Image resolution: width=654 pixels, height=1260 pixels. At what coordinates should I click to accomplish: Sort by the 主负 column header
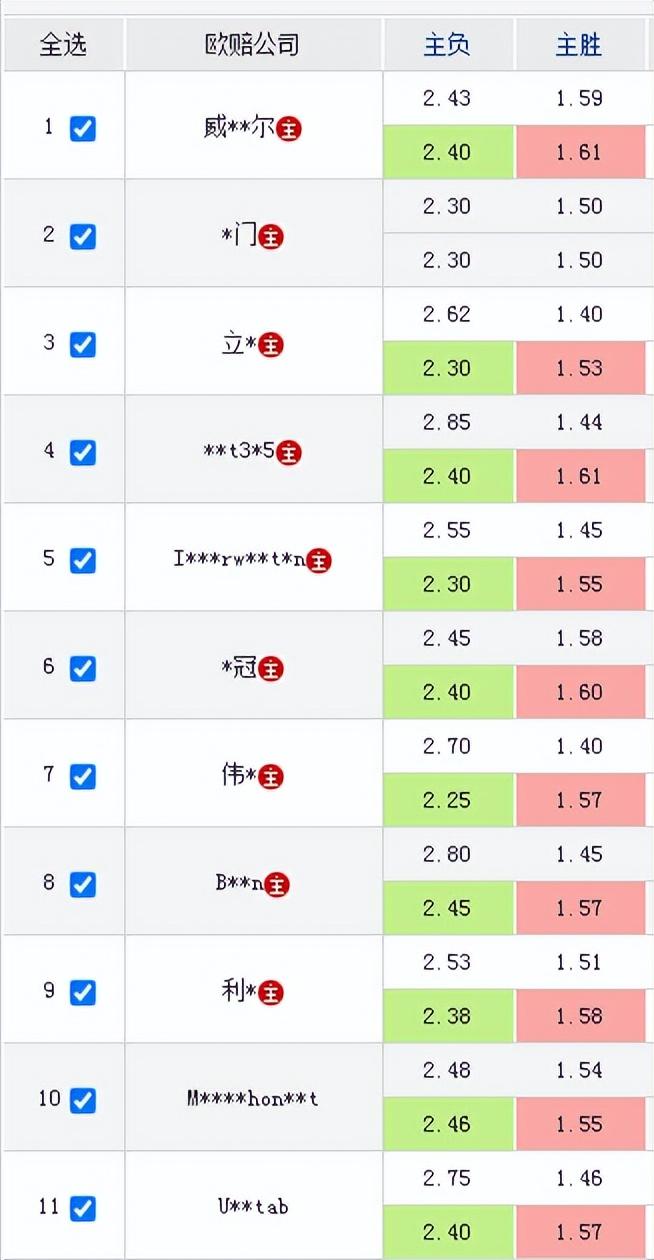tap(447, 45)
